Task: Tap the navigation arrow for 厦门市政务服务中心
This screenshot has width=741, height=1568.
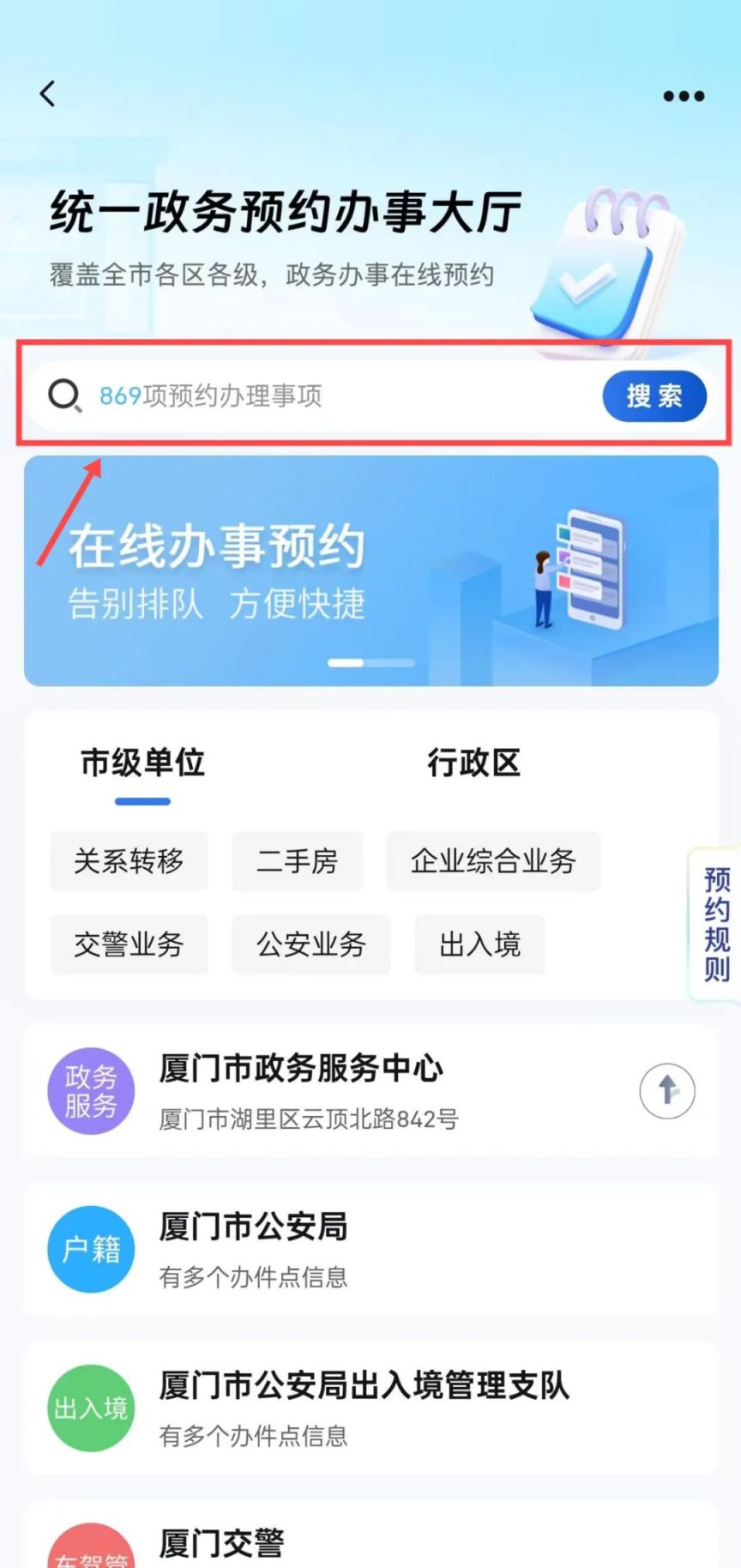Action: point(666,1090)
